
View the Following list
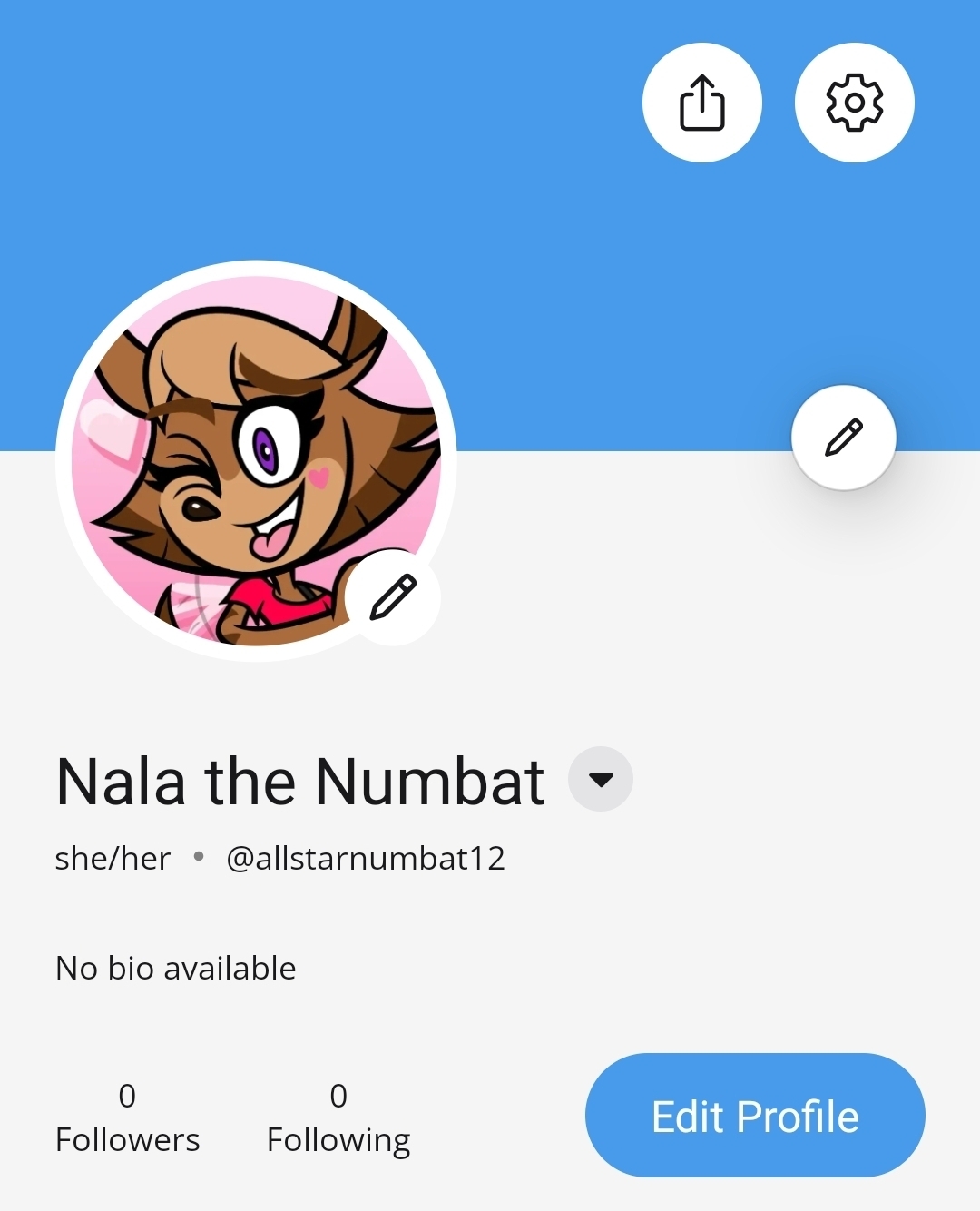338,1117
